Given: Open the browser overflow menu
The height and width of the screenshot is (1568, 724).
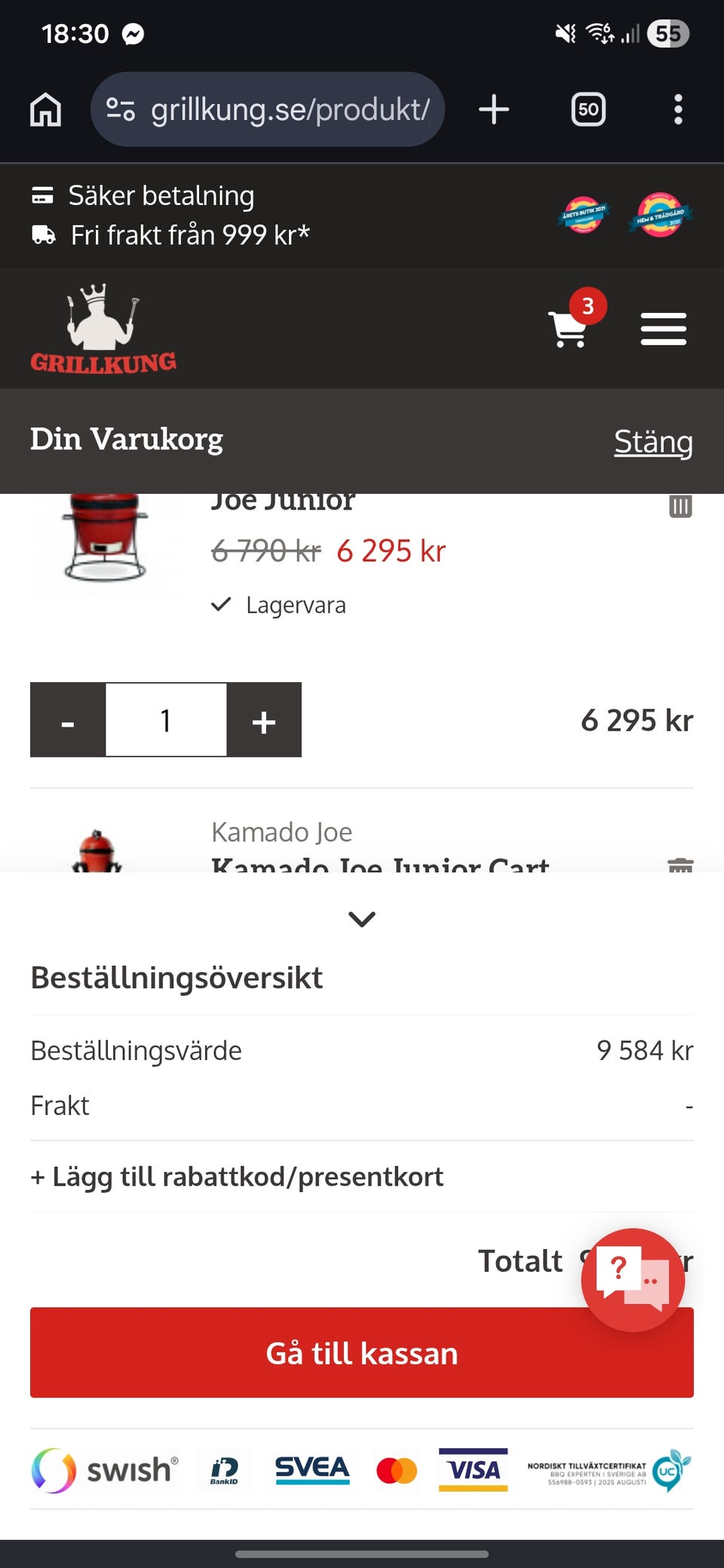Looking at the screenshot, I should tap(678, 109).
